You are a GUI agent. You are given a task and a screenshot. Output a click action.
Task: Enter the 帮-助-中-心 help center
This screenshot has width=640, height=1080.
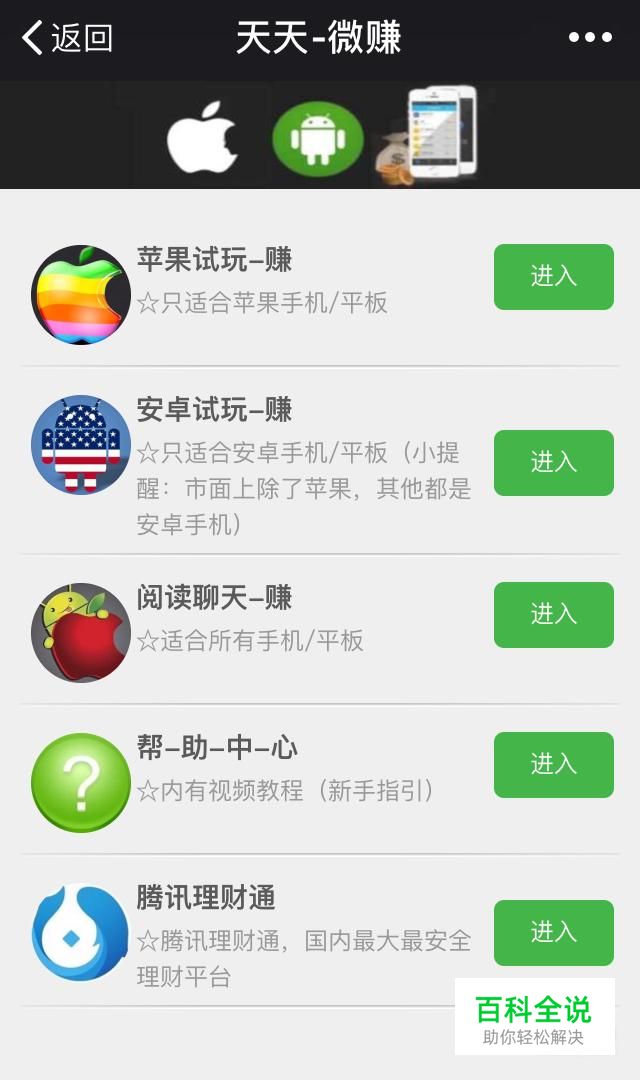pyautogui.click(x=553, y=765)
